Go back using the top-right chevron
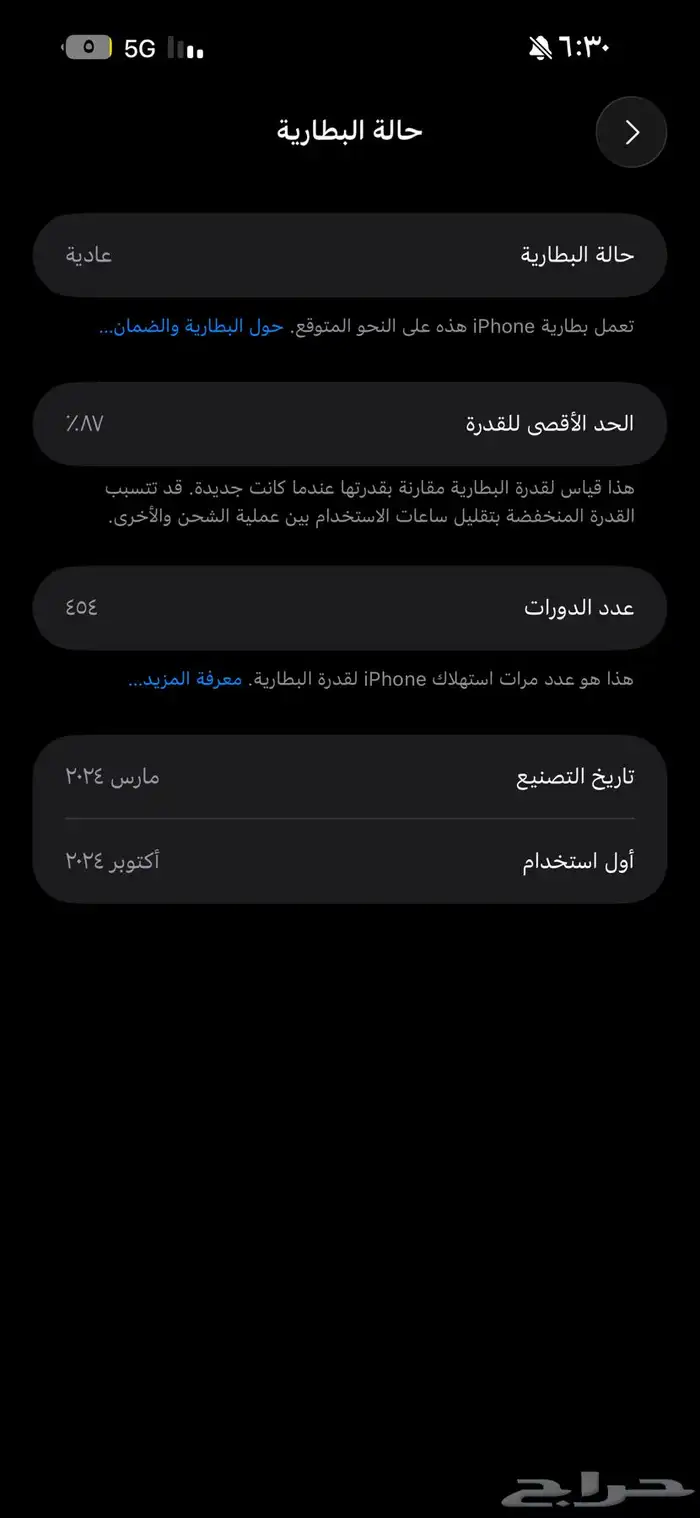This screenshot has width=700, height=1518. pyautogui.click(x=631, y=132)
